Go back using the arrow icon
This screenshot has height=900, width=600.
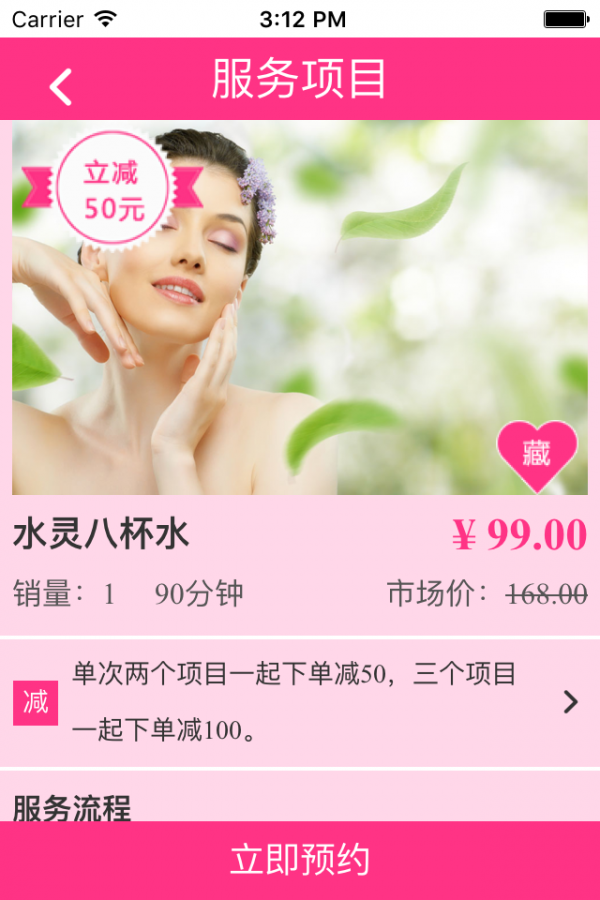point(61,86)
